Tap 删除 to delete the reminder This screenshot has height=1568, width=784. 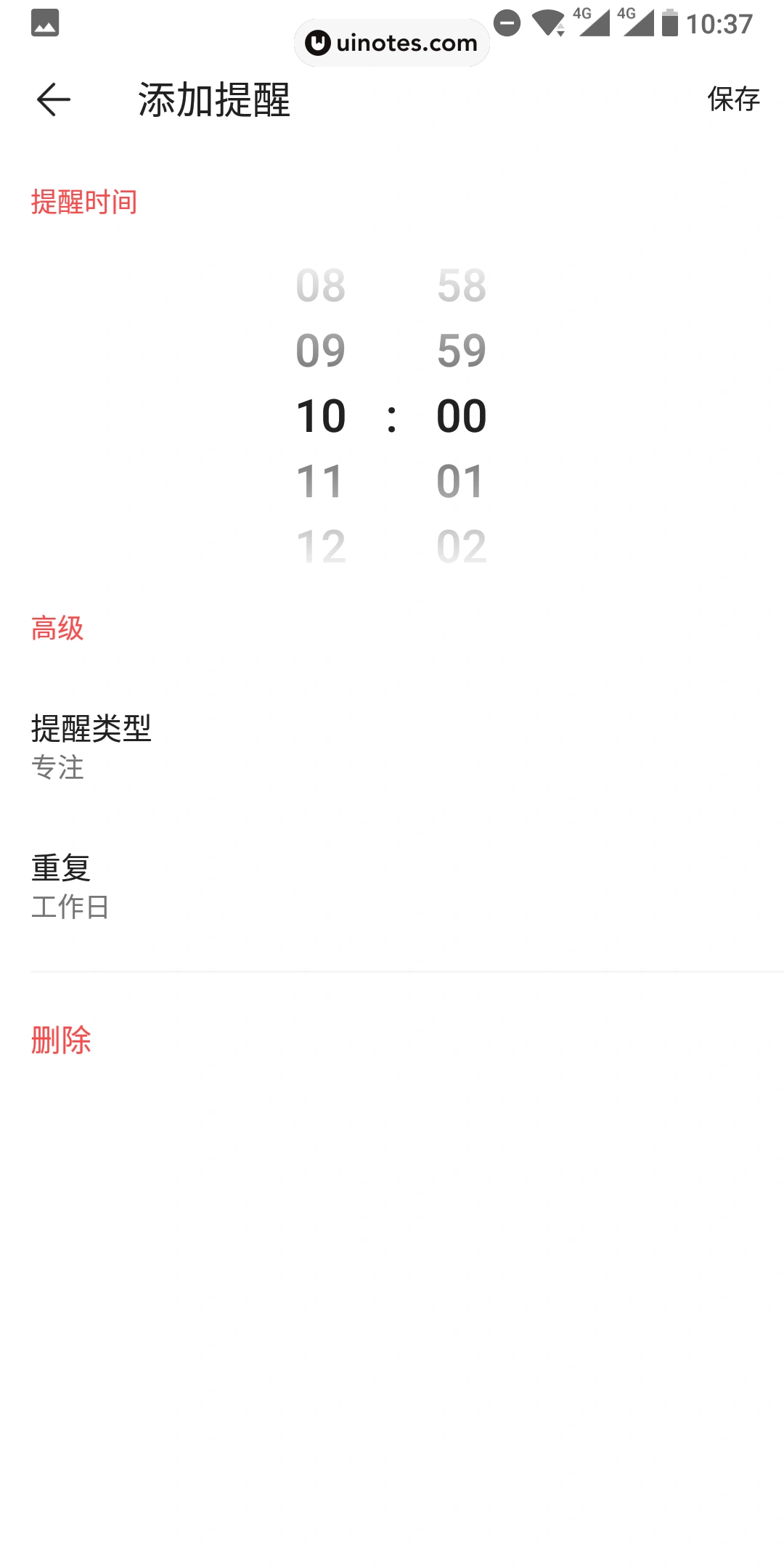click(x=61, y=1041)
